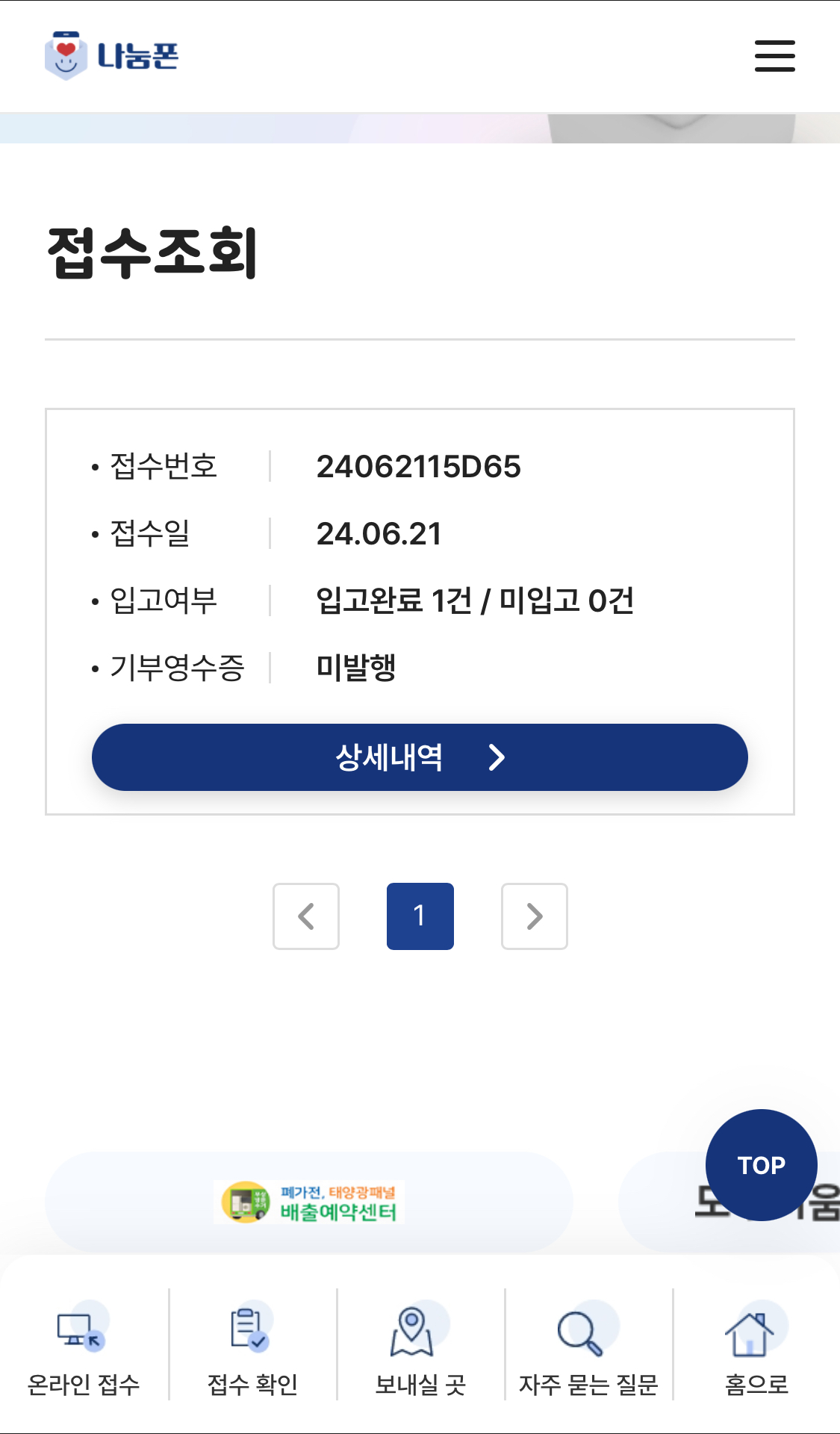Viewport: 840px width, 1434px height.
Task: Open 상세내역 for receipt 24062115D65
Action: tap(420, 757)
